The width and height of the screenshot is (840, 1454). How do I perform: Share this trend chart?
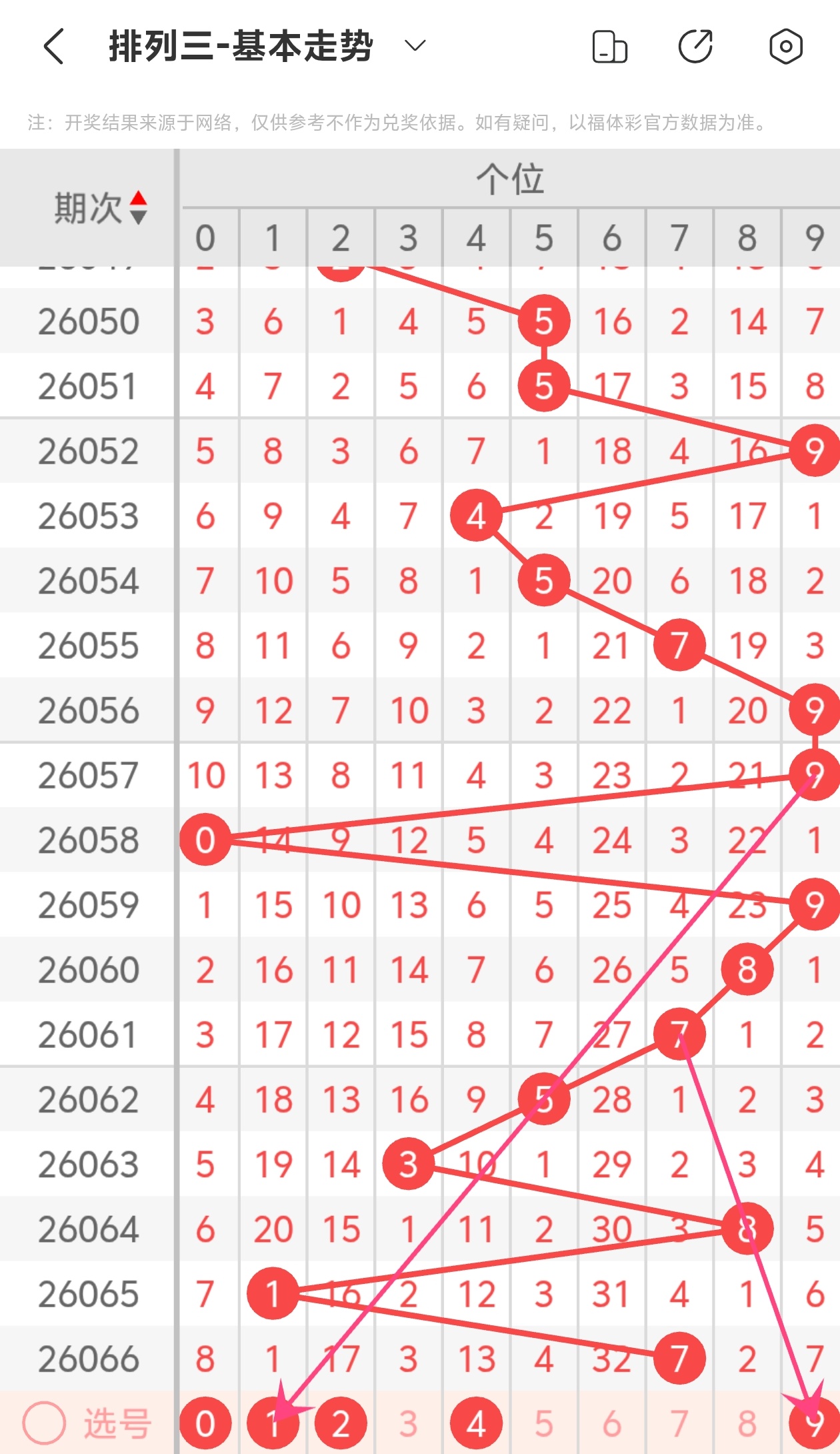point(695,47)
